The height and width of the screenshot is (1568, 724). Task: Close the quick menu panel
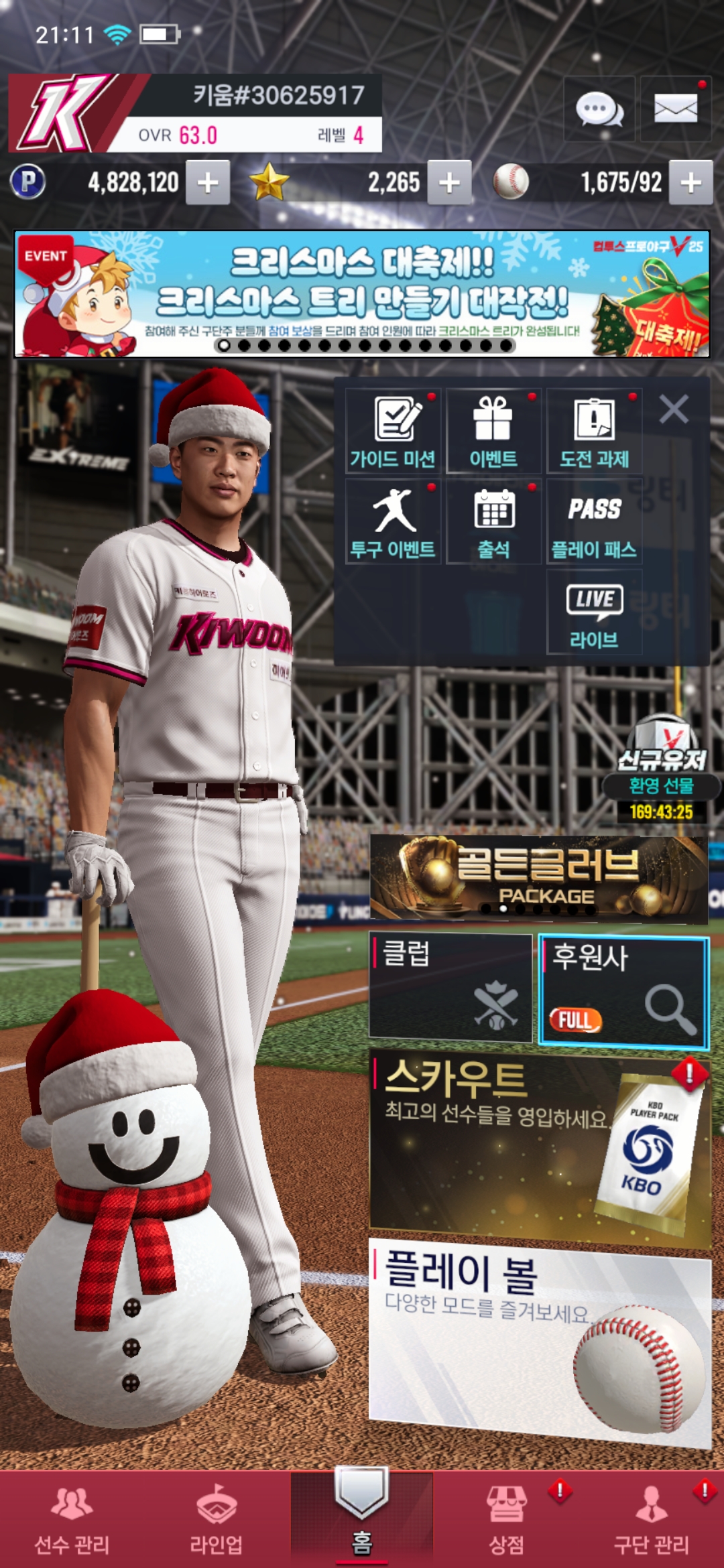tap(674, 409)
